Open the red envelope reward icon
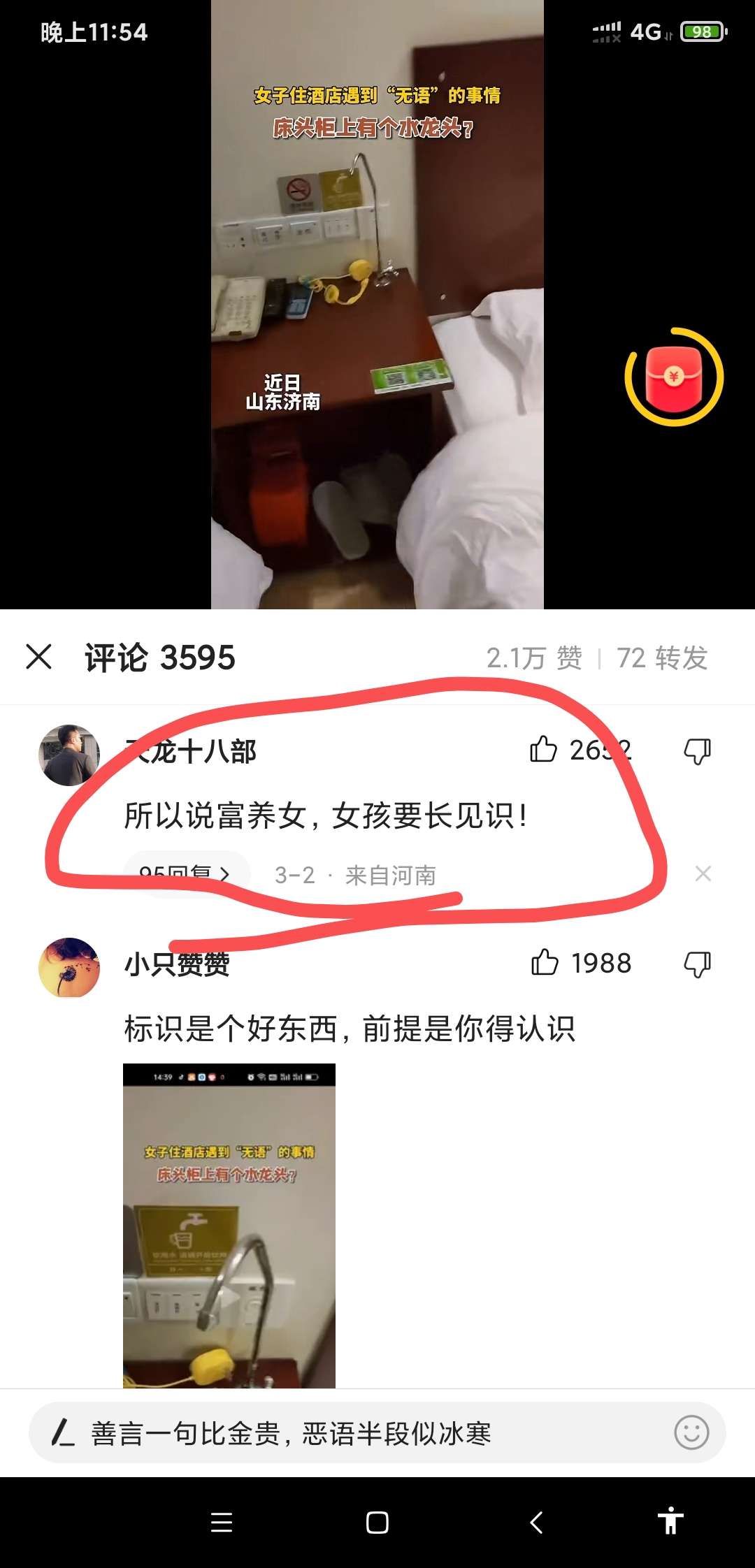The image size is (755, 1568). pos(673,377)
